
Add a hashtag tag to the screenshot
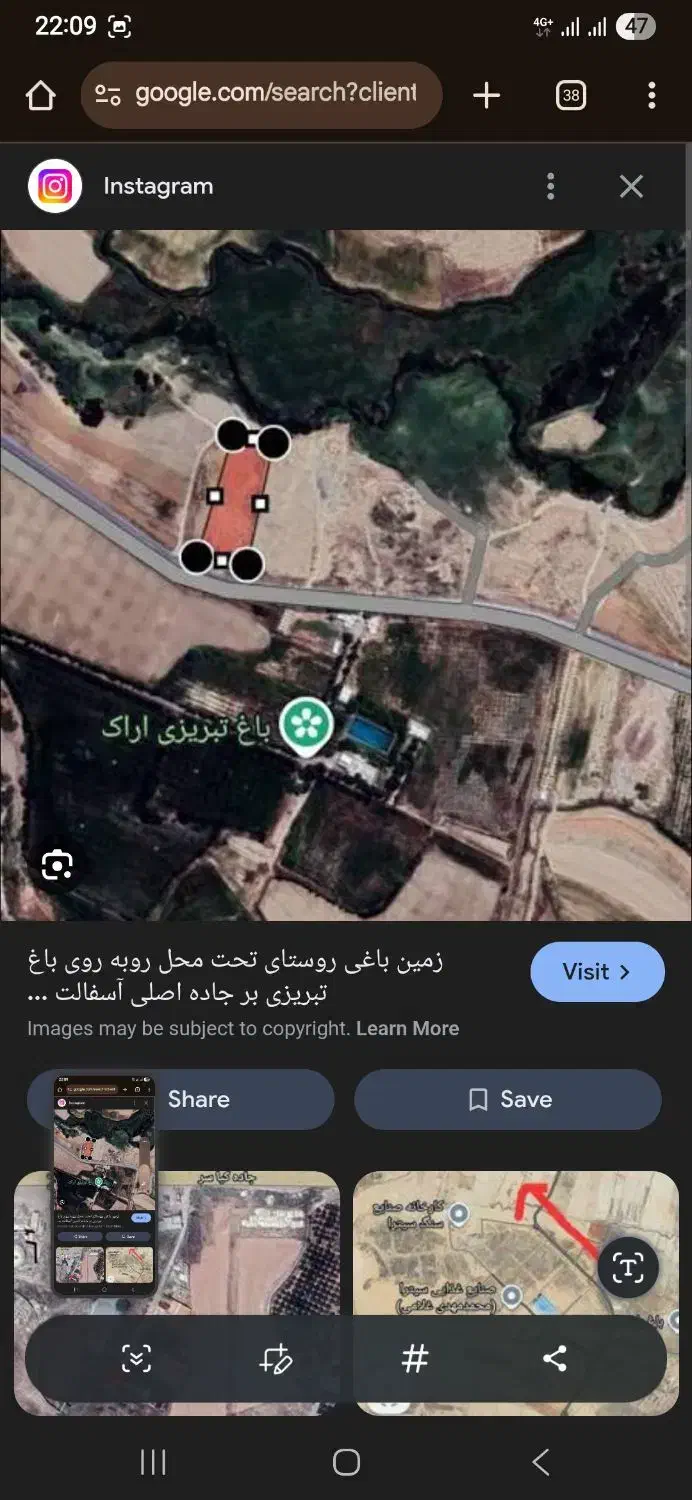pyautogui.click(x=415, y=1358)
